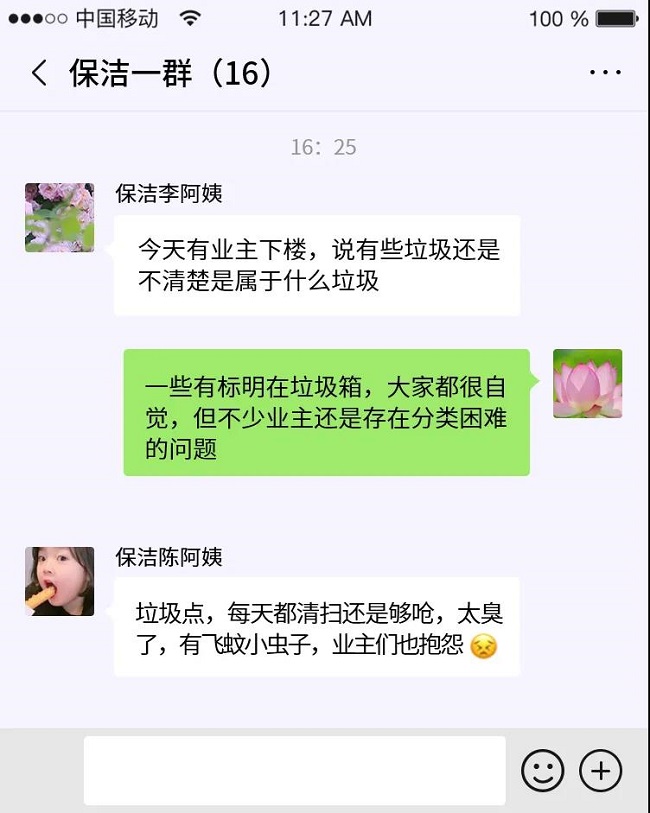This screenshot has width=650, height=813.
Task: Open my own lotus avatar profile
Action: coord(588,383)
